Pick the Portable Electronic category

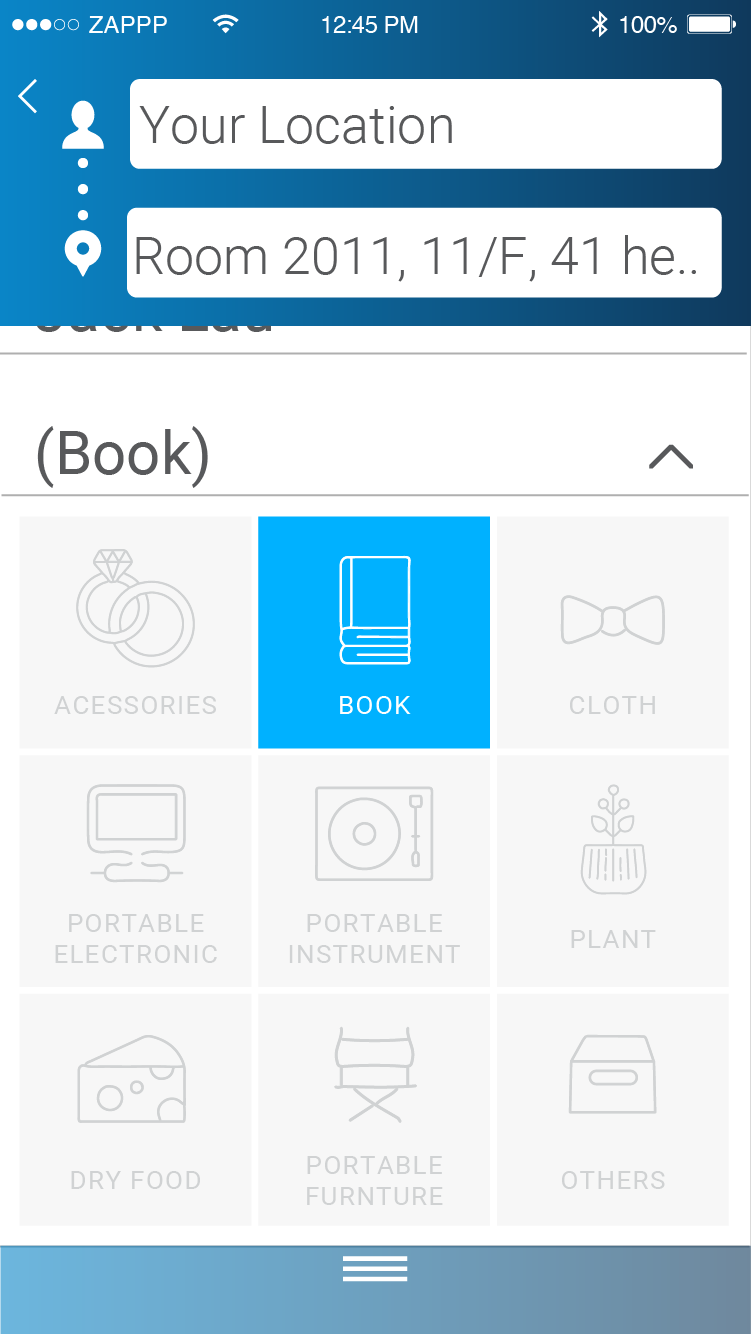[x=136, y=871]
